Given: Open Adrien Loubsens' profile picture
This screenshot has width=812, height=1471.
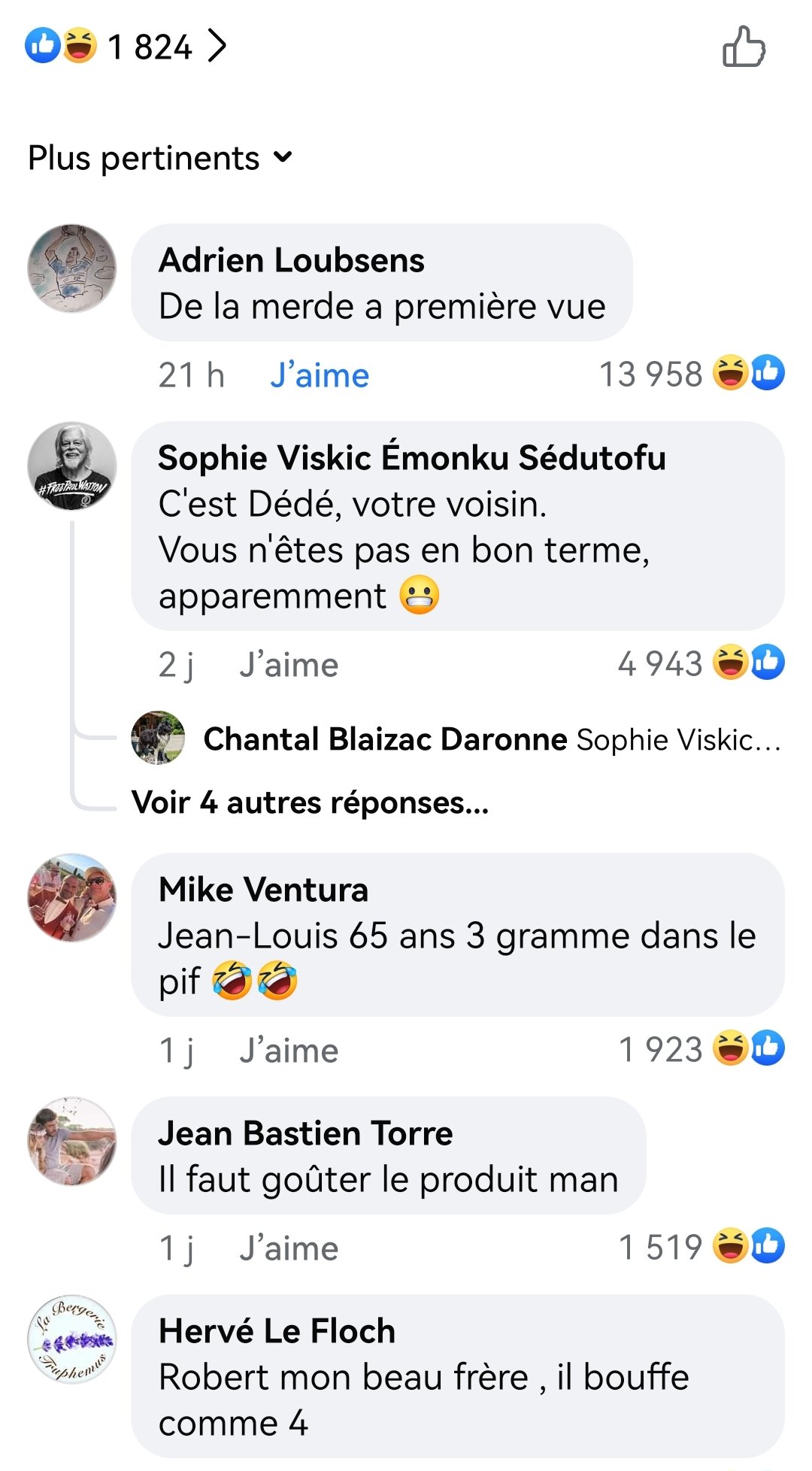Looking at the screenshot, I should coord(72,268).
